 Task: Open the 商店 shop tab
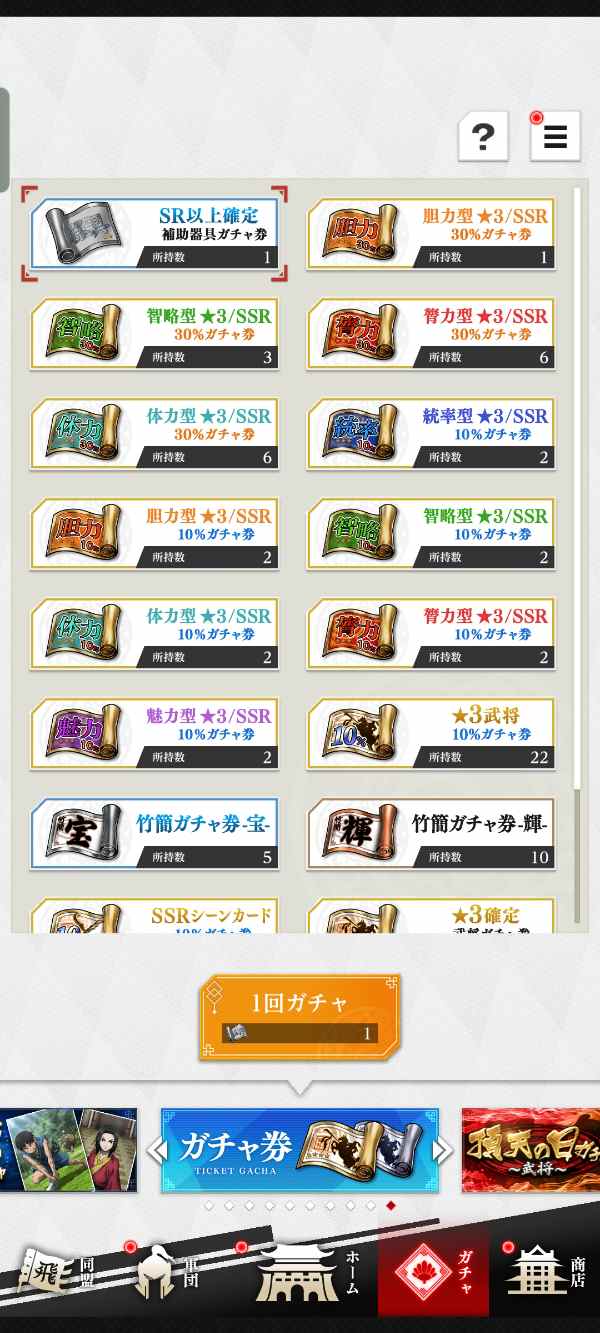545,1272
